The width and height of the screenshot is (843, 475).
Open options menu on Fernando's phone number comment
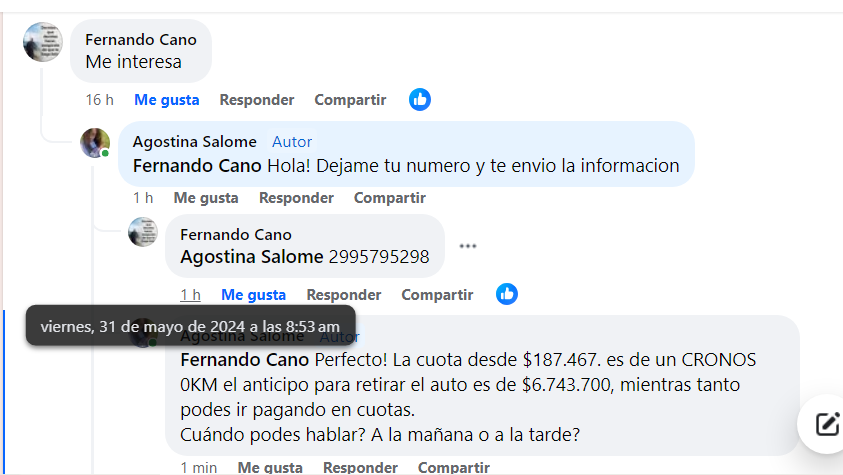(x=468, y=246)
